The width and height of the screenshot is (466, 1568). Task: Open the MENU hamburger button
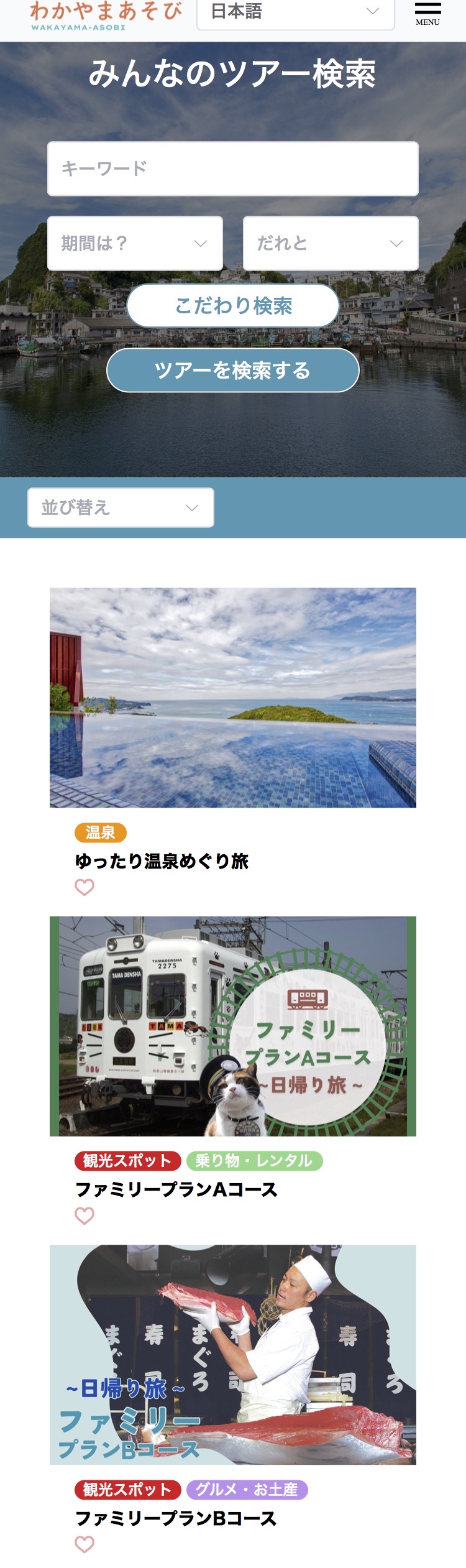427,13
